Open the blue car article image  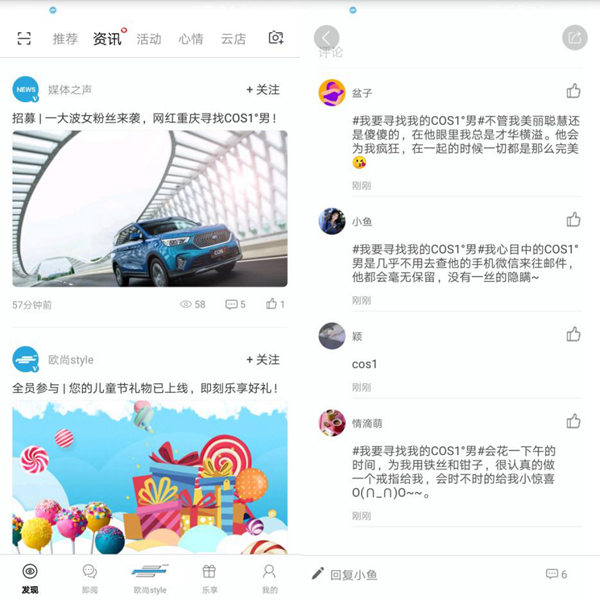[150, 208]
